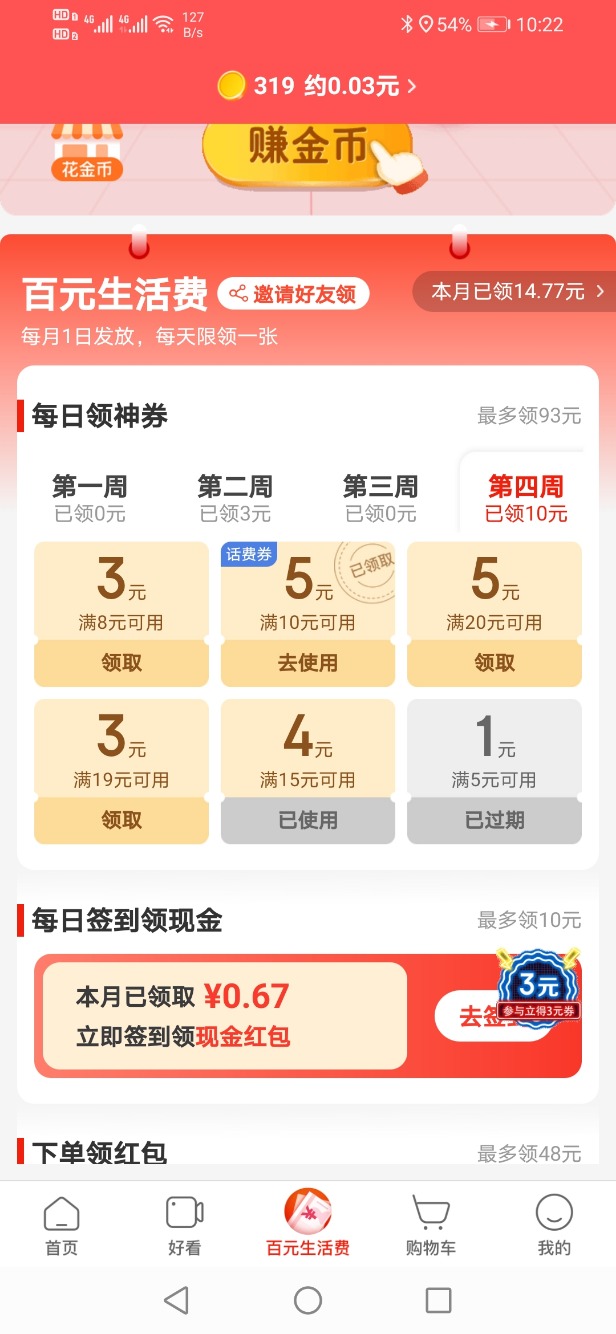Go back with the system back button
The height and width of the screenshot is (1334, 616).
[x=176, y=1300]
